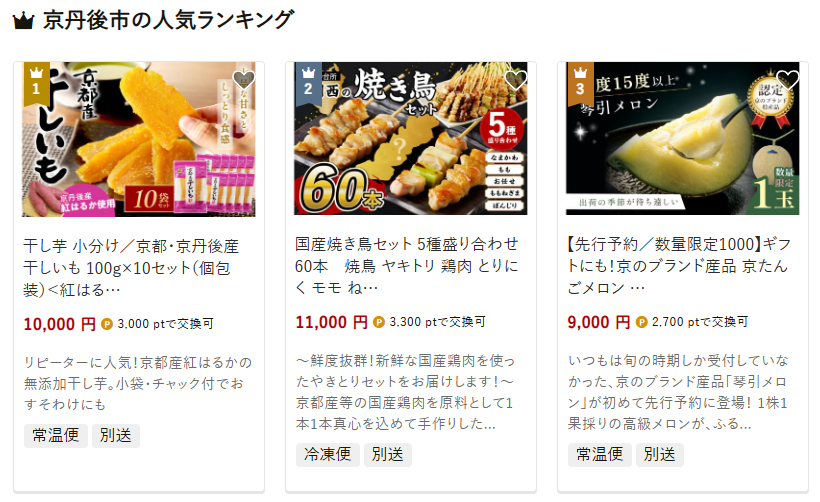
Task: Favorite the dried sweet potato (干しいも) item
Action: click(x=243, y=80)
